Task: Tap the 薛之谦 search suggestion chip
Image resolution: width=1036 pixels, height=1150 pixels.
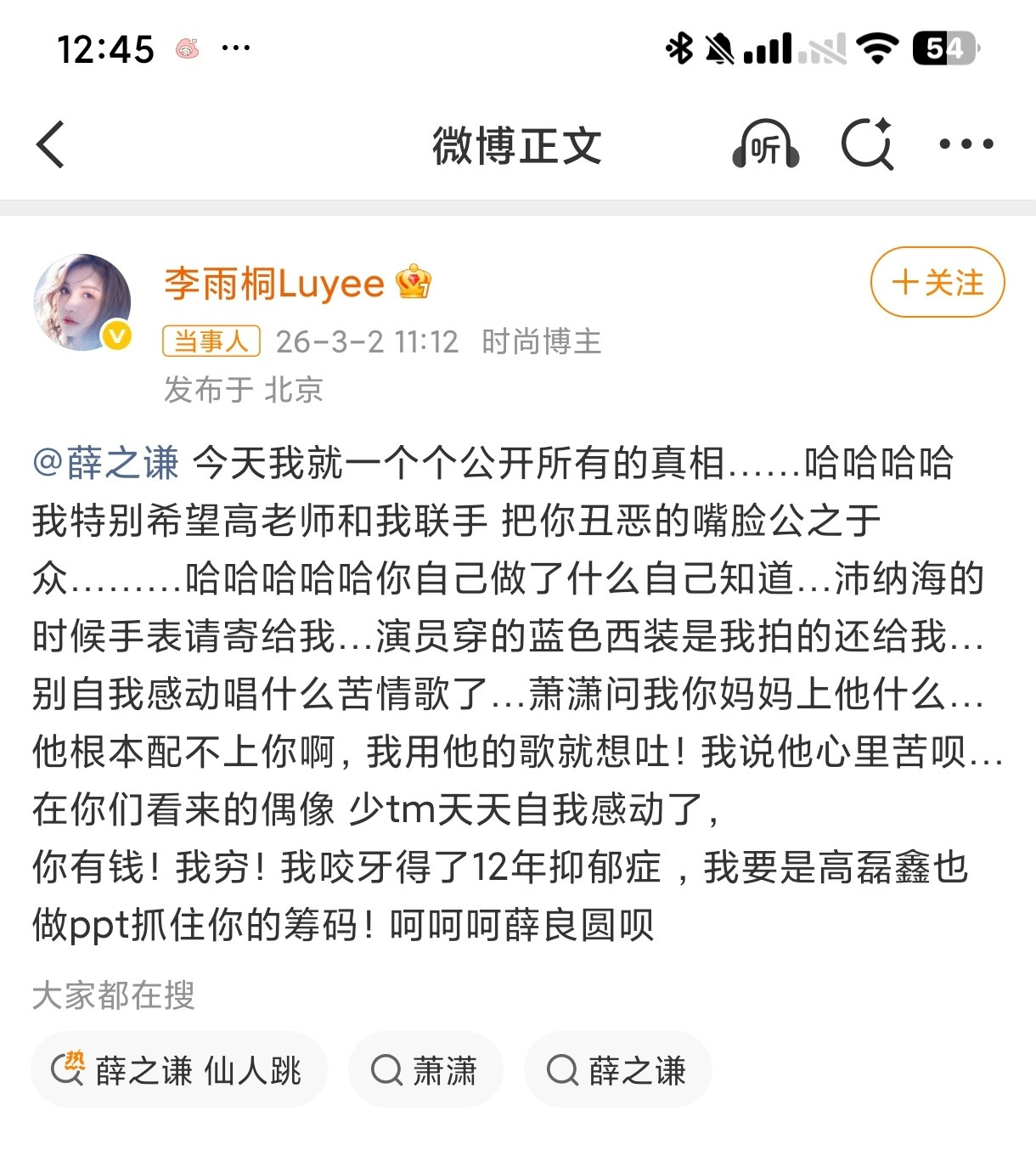Action: (617, 1070)
